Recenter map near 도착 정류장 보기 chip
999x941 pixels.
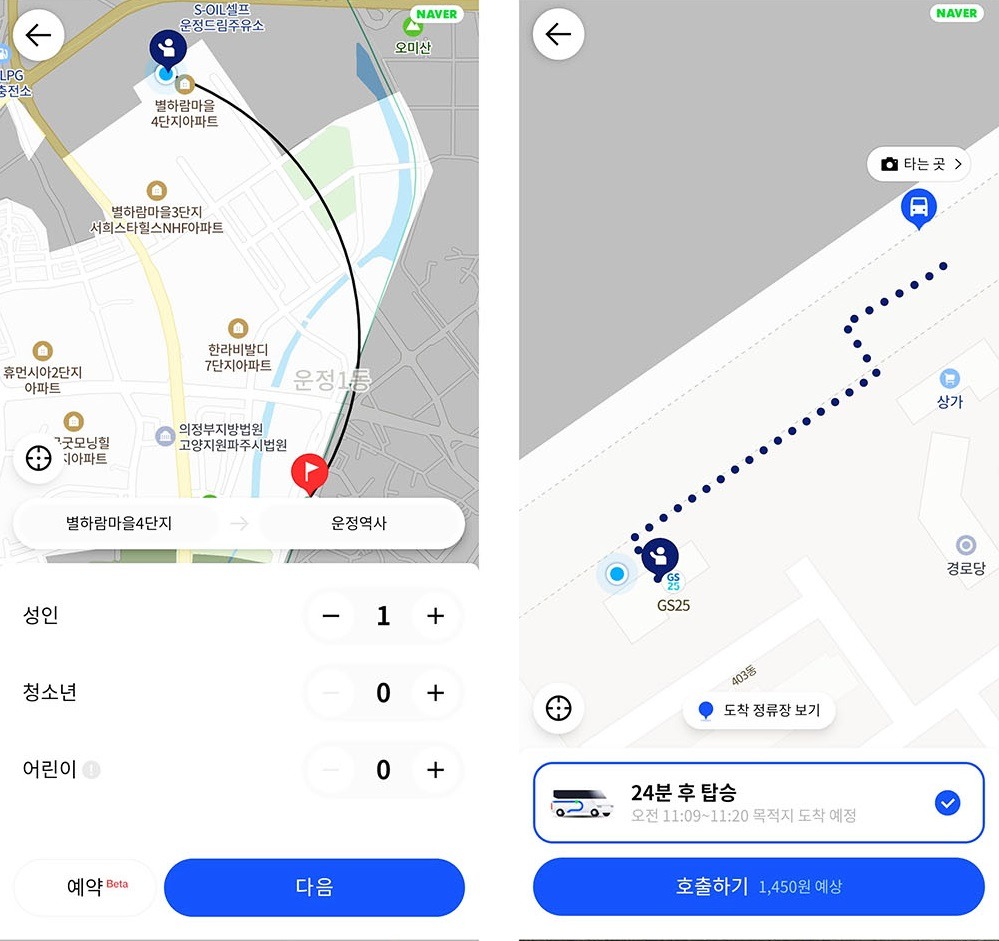pos(558,709)
